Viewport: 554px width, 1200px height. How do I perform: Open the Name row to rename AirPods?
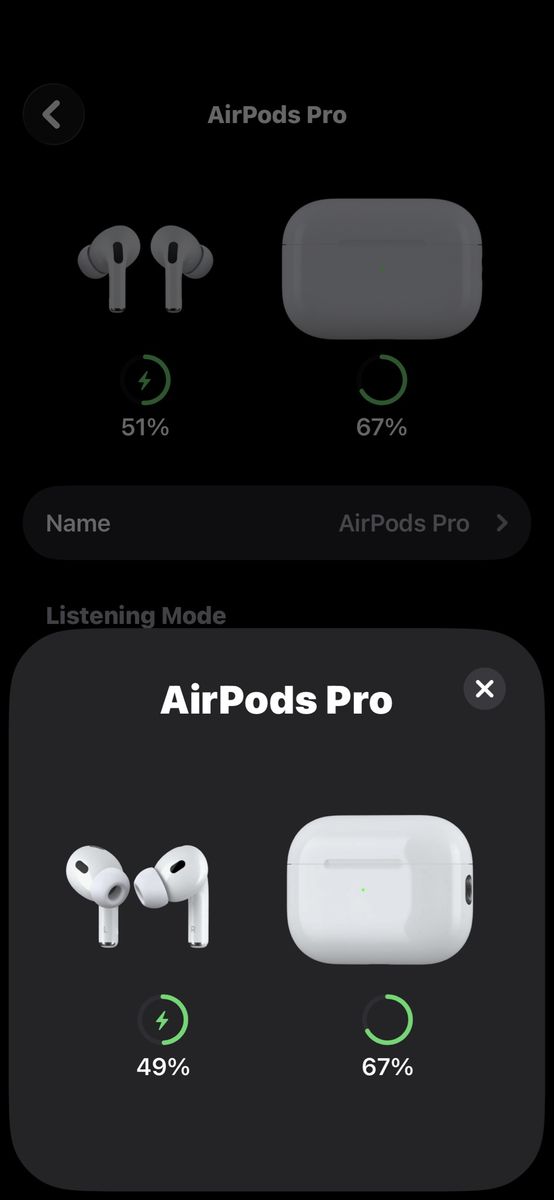click(277, 523)
